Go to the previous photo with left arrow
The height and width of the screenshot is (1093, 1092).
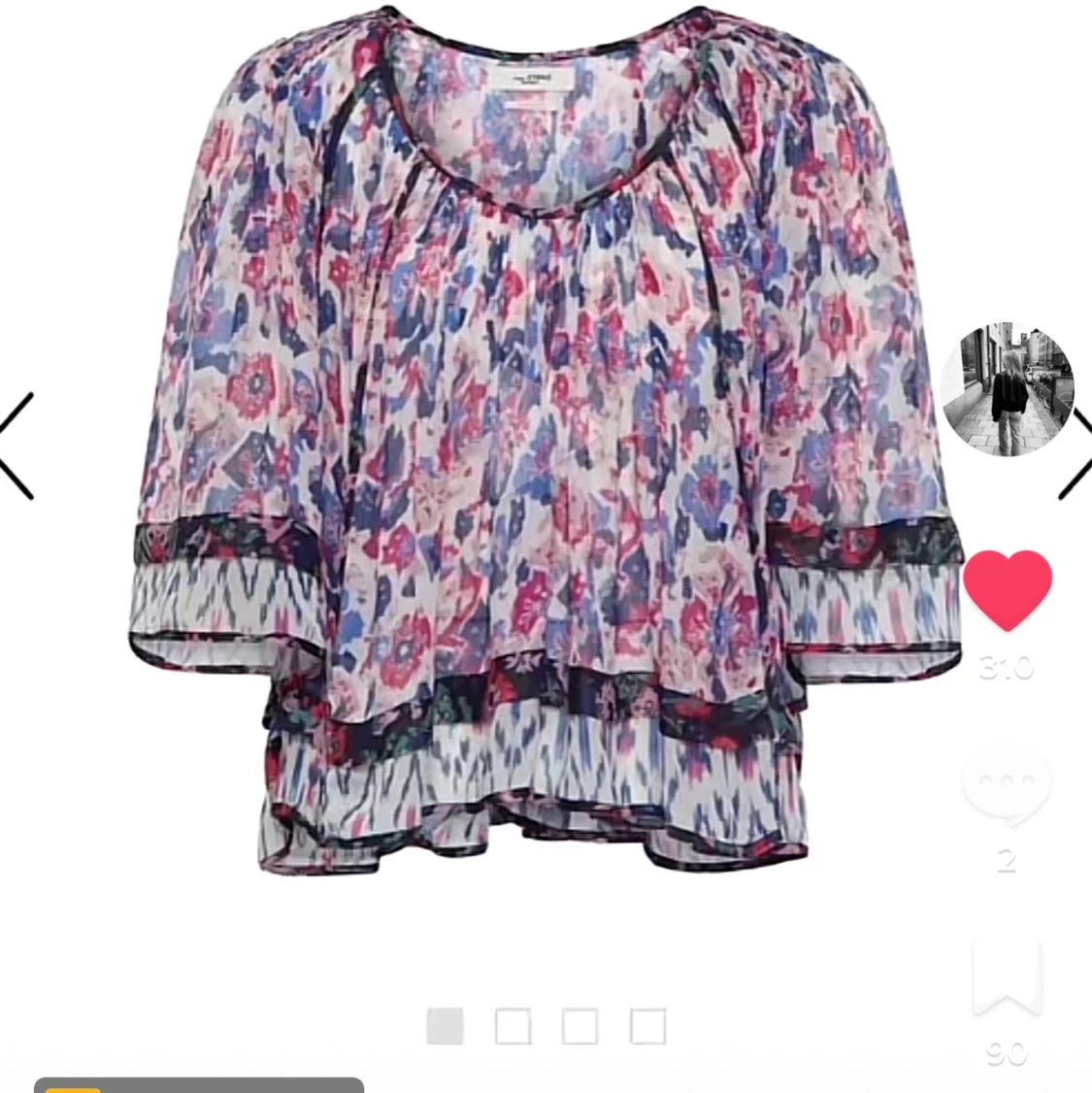17,446
